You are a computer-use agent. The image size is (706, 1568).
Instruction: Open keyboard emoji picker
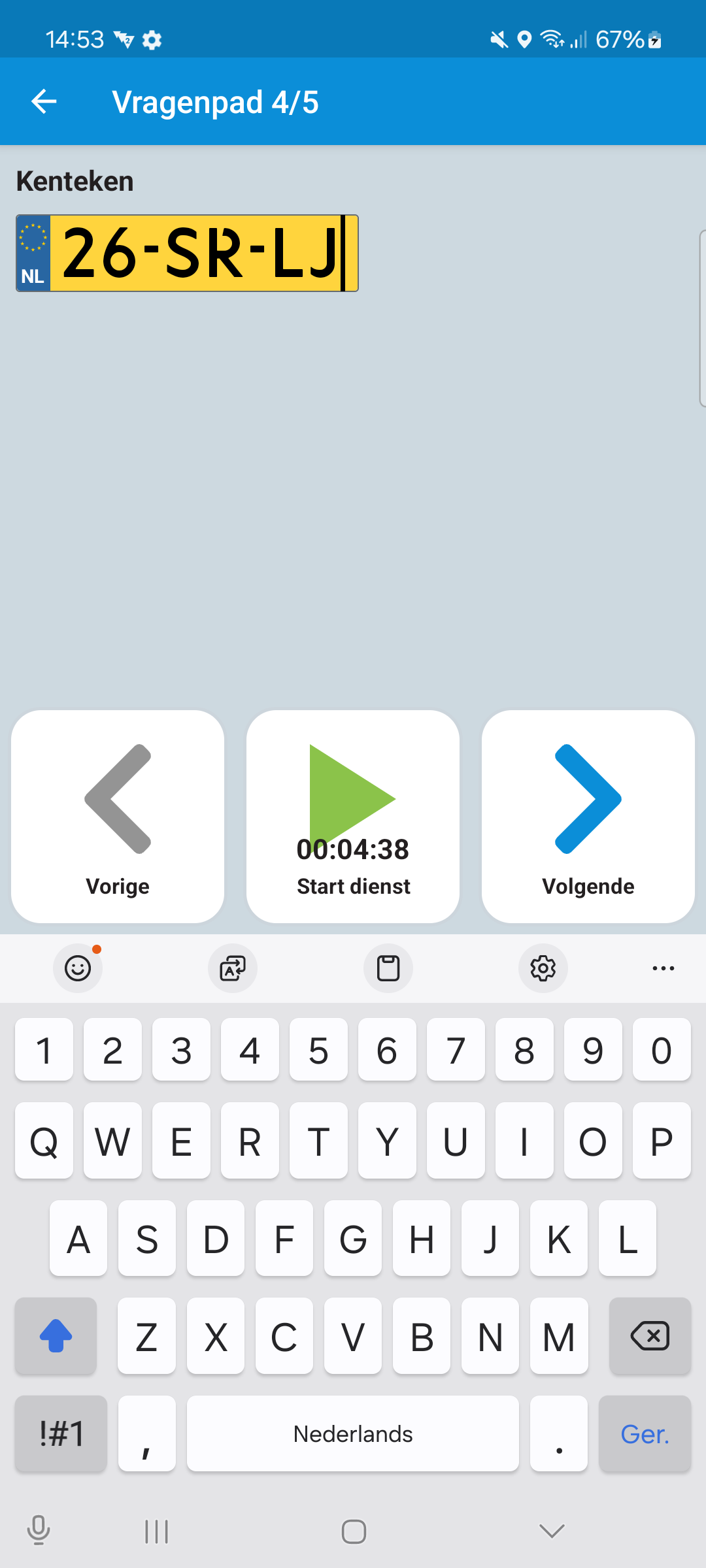[78, 968]
